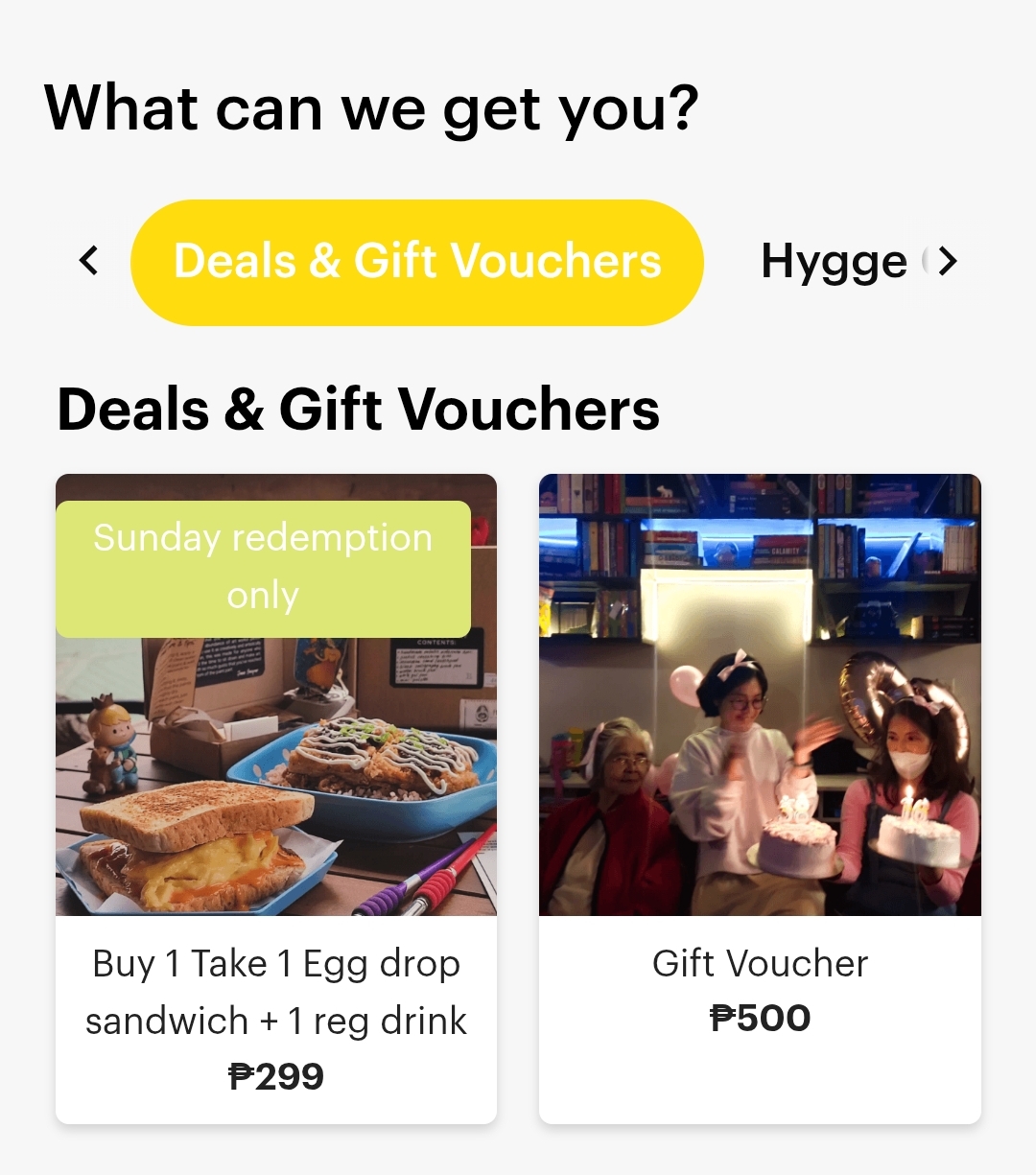Image resolution: width=1036 pixels, height=1175 pixels.
Task: Show previous categories with the left arrow
Action: pyautogui.click(x=89, y=261)
